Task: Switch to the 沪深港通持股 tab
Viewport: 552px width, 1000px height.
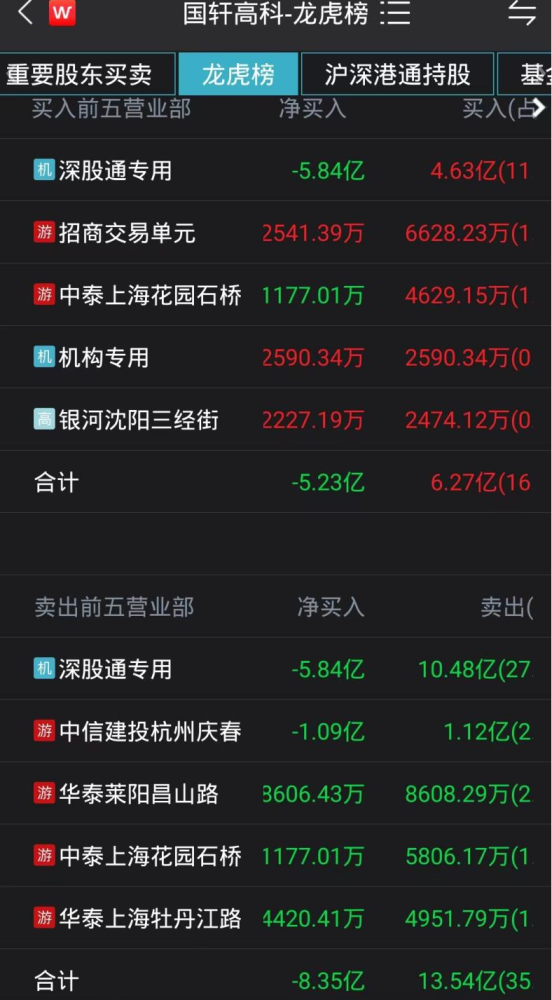Action: [397, 74]
